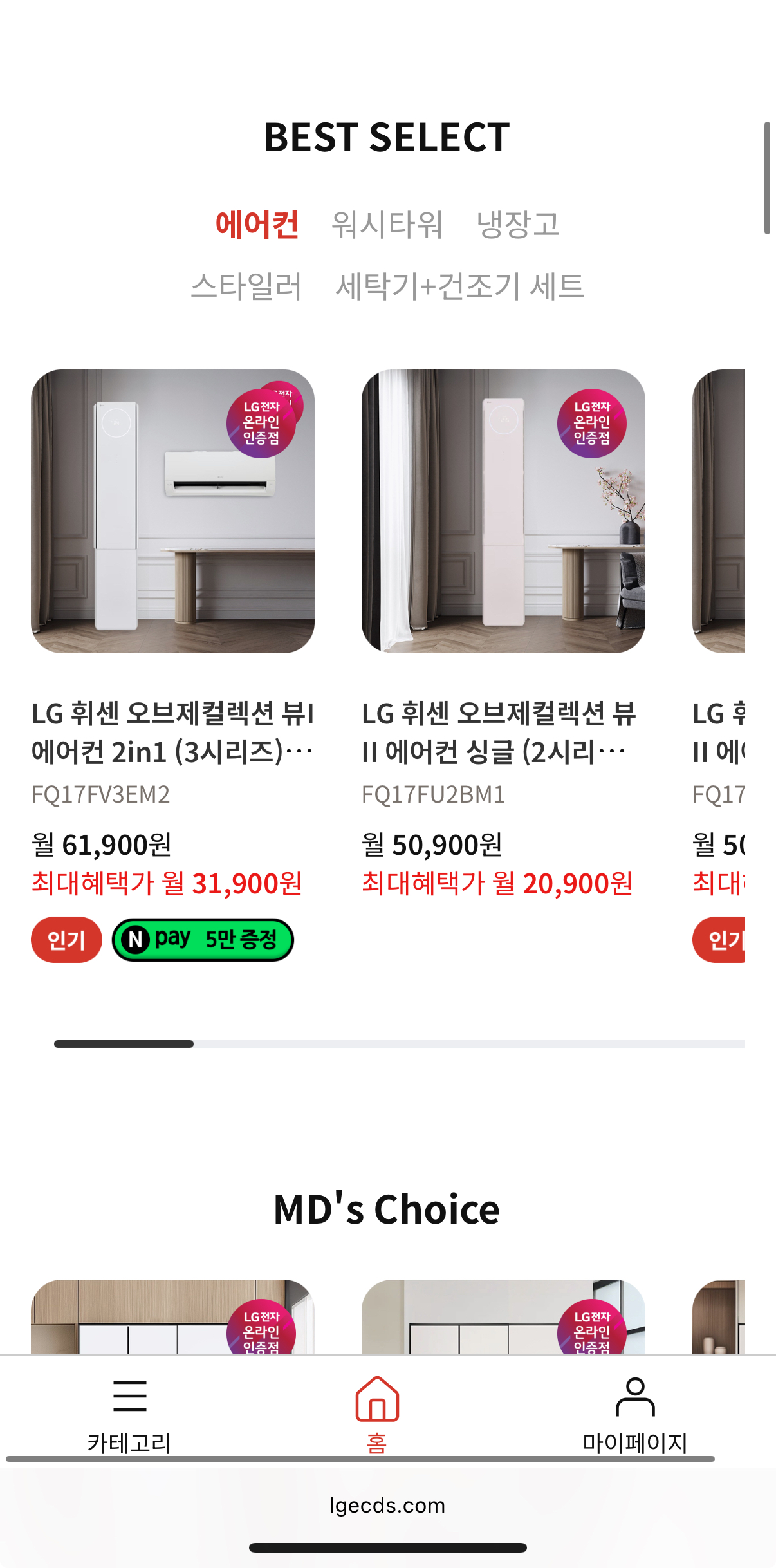Screen dimensions: 776x1568
Task: Select the 세탁기+건조기 세트 tab
Action: tap(460, 286)
